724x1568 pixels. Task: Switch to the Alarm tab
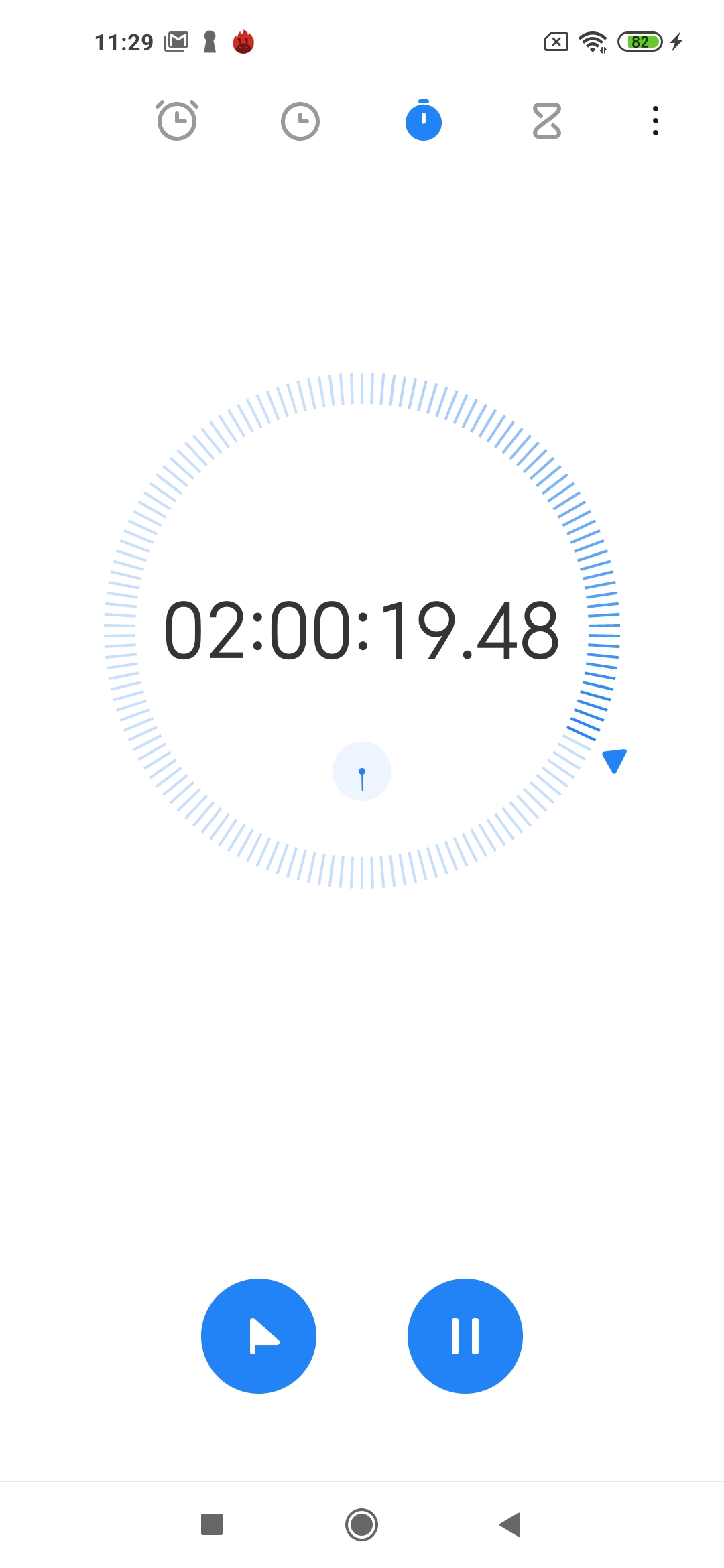(x=177, y=121)
